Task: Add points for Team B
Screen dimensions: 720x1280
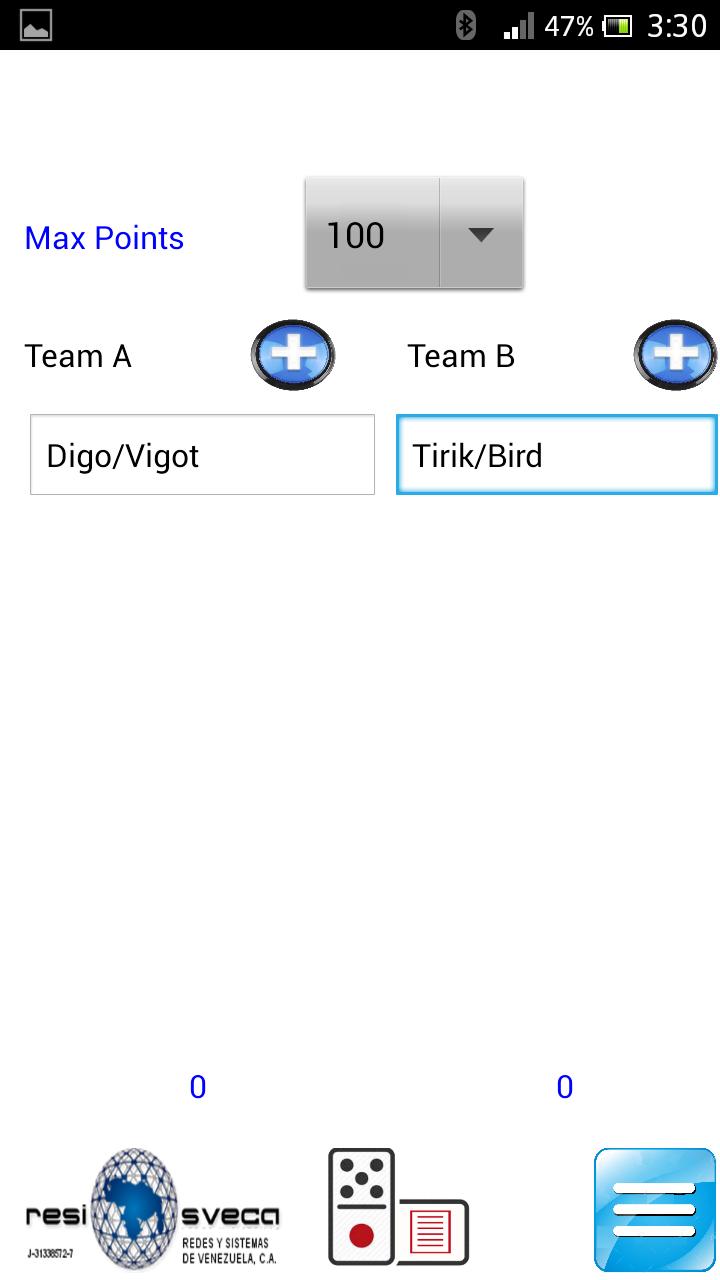Action: pos(675,354)
